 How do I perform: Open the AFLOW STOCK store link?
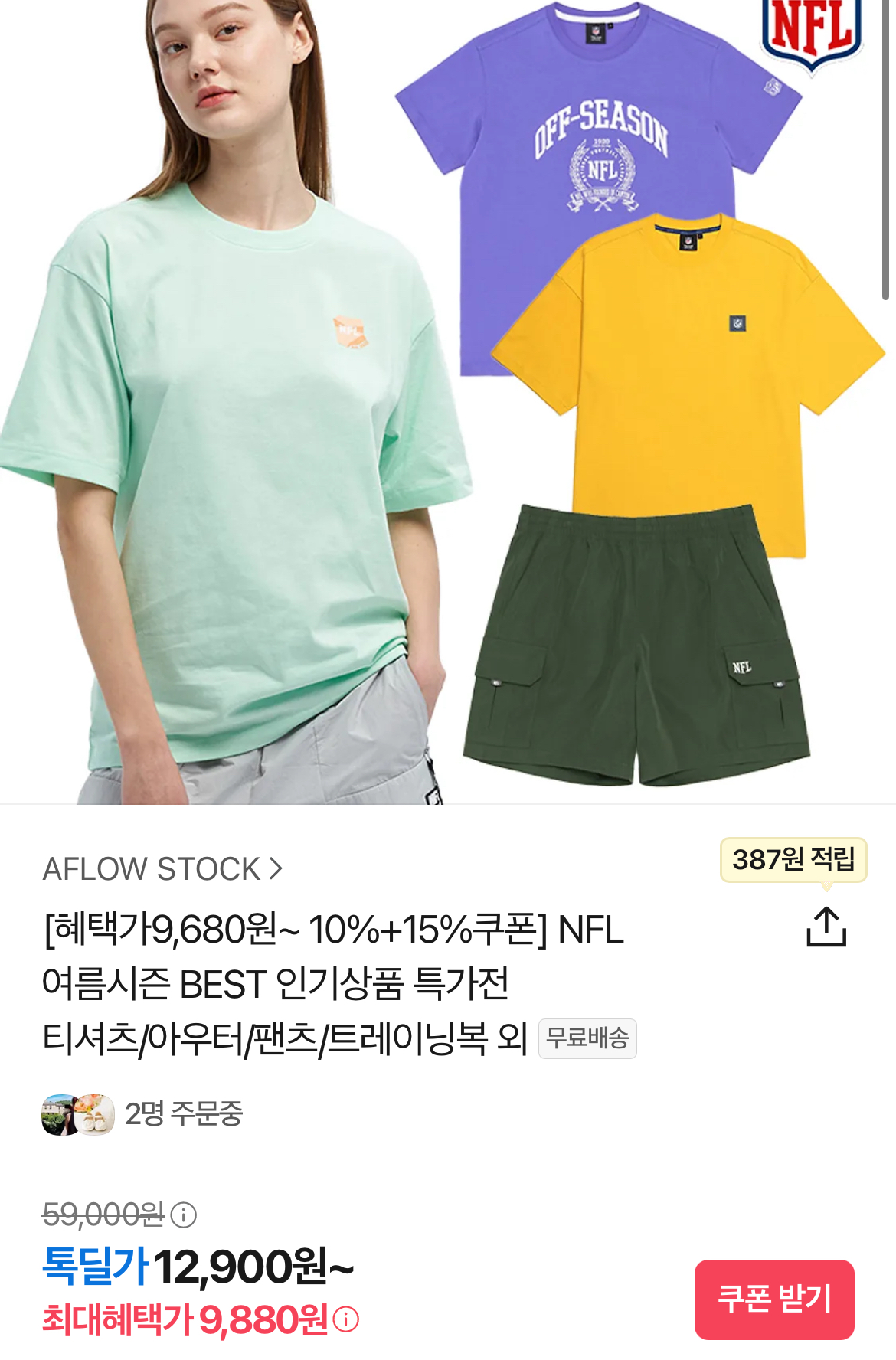click(162, 869)
